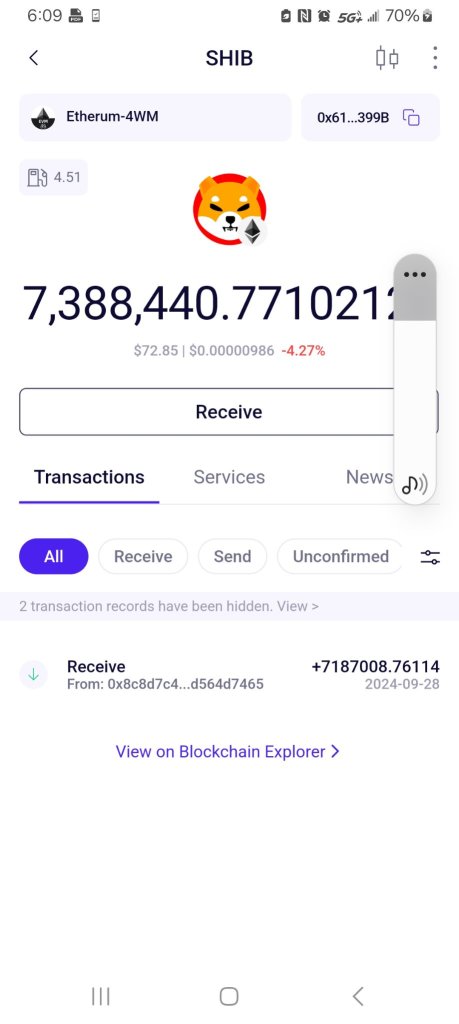The width and height of the screenshot is (459, 1024).
Task: Switch to the Services tab
Action: tap(229, 477)
